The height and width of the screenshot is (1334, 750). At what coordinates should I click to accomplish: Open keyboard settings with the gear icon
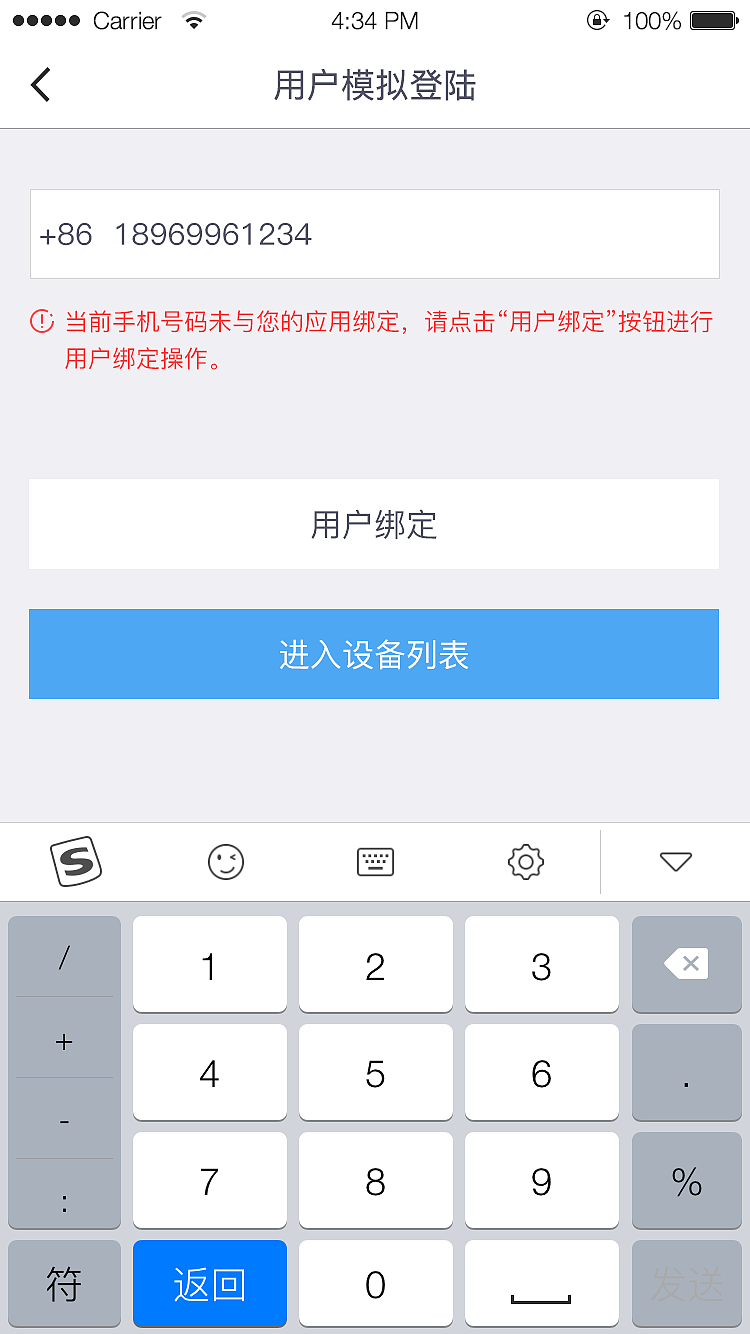pos(525,861)
